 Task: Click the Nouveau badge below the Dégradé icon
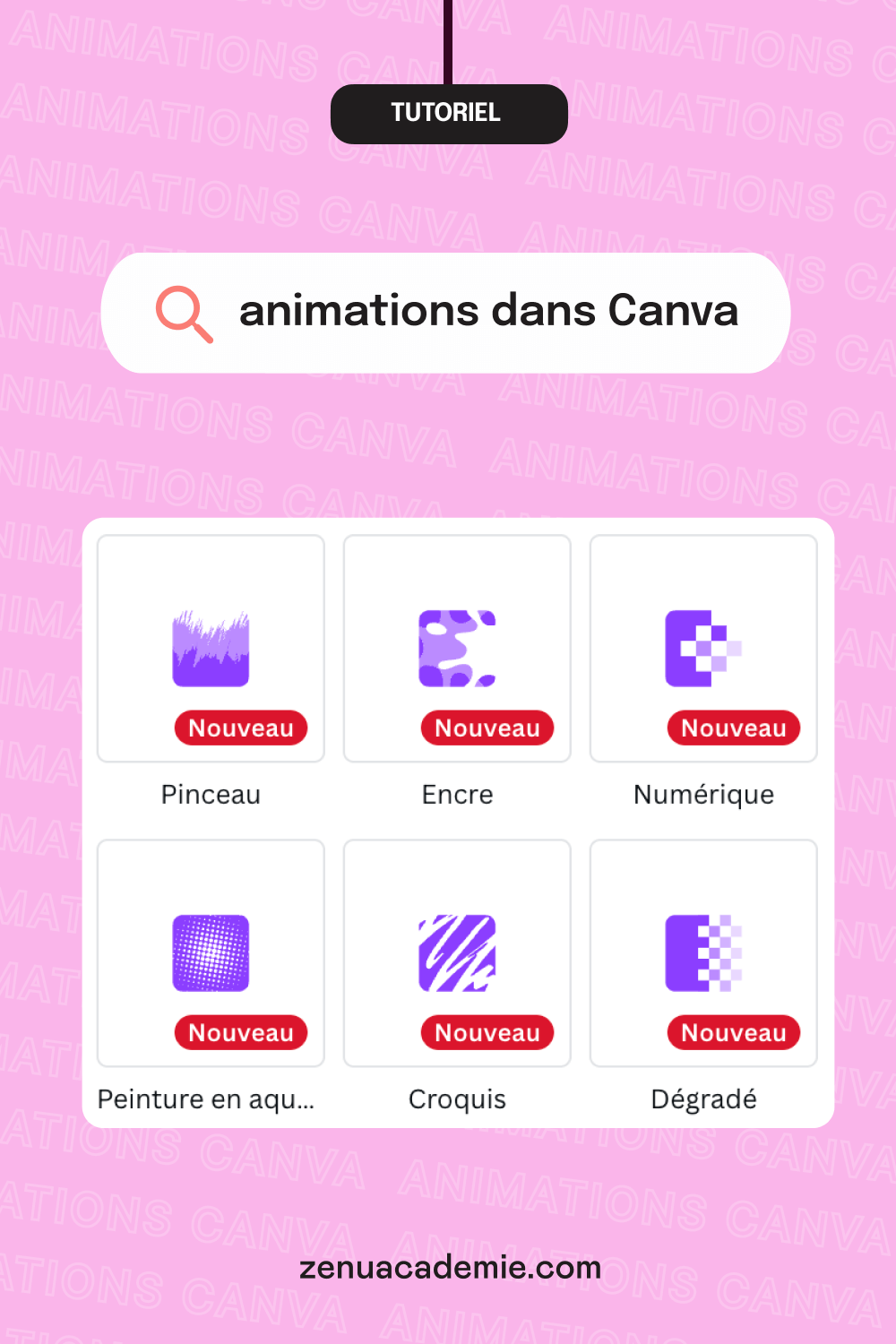[733, 1032]
